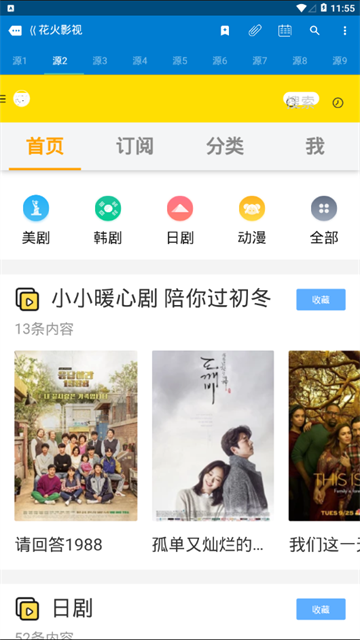This screenshot has height=640, width=360.
Task: Open the calendar icon in the toolbar
Action: tap(285, 31)
